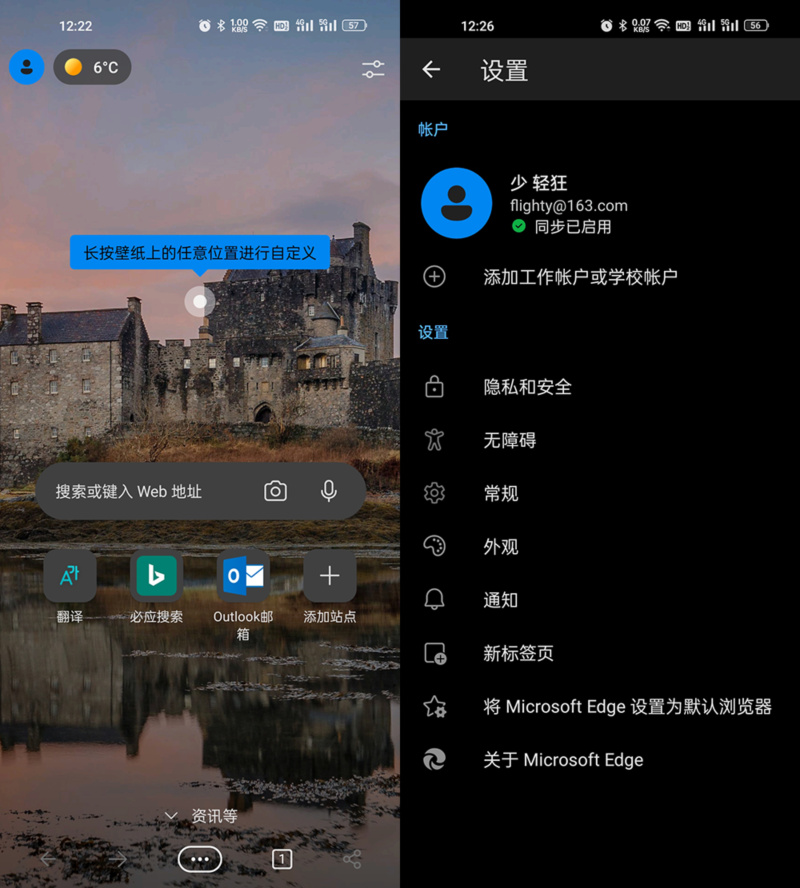Open the Outlook邮箱 shortcut
This screenshot has height=888, width=800.
pos(243,577)
